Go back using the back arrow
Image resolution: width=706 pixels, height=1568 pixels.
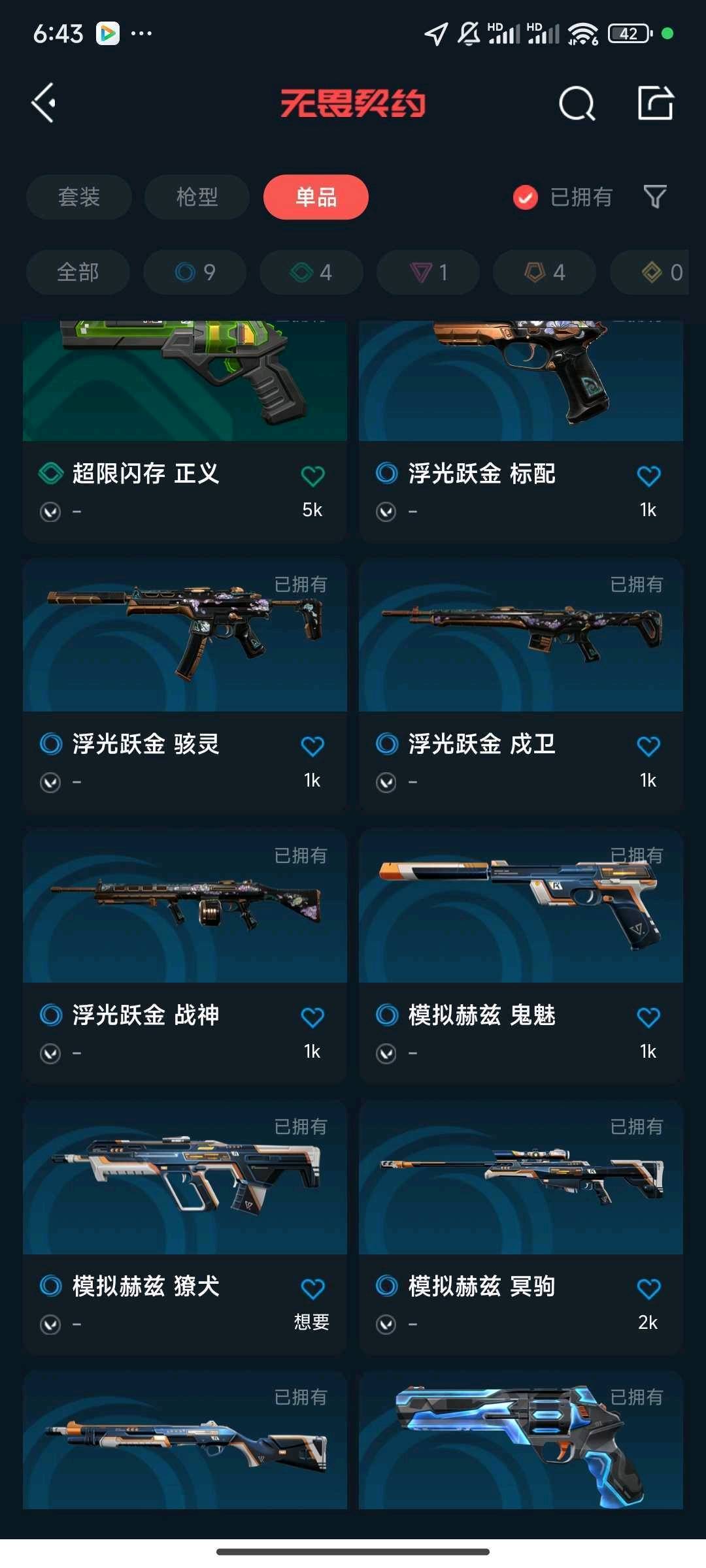(44, 103)
